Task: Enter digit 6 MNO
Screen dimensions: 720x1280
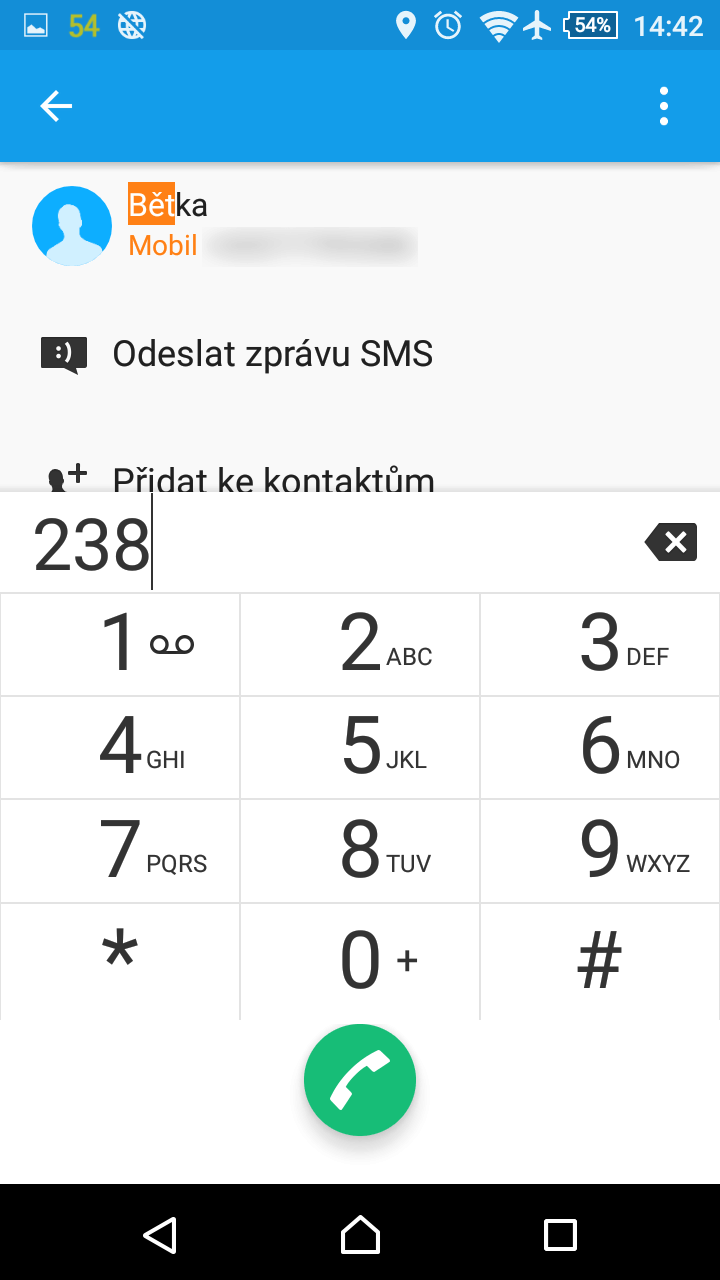Action: pos(600,748)
